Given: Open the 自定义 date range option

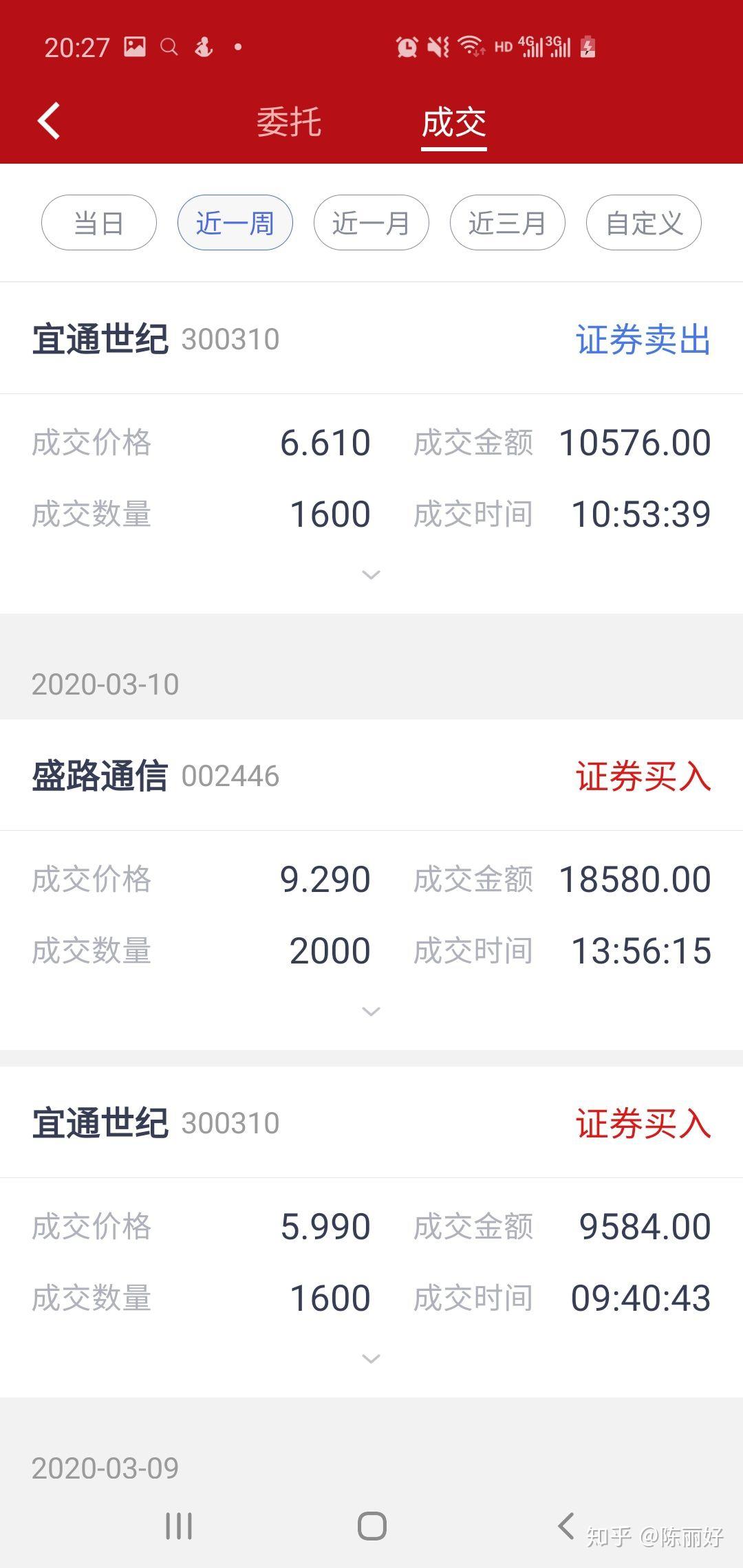Looking at the screenshot, I should coord(643,223).
